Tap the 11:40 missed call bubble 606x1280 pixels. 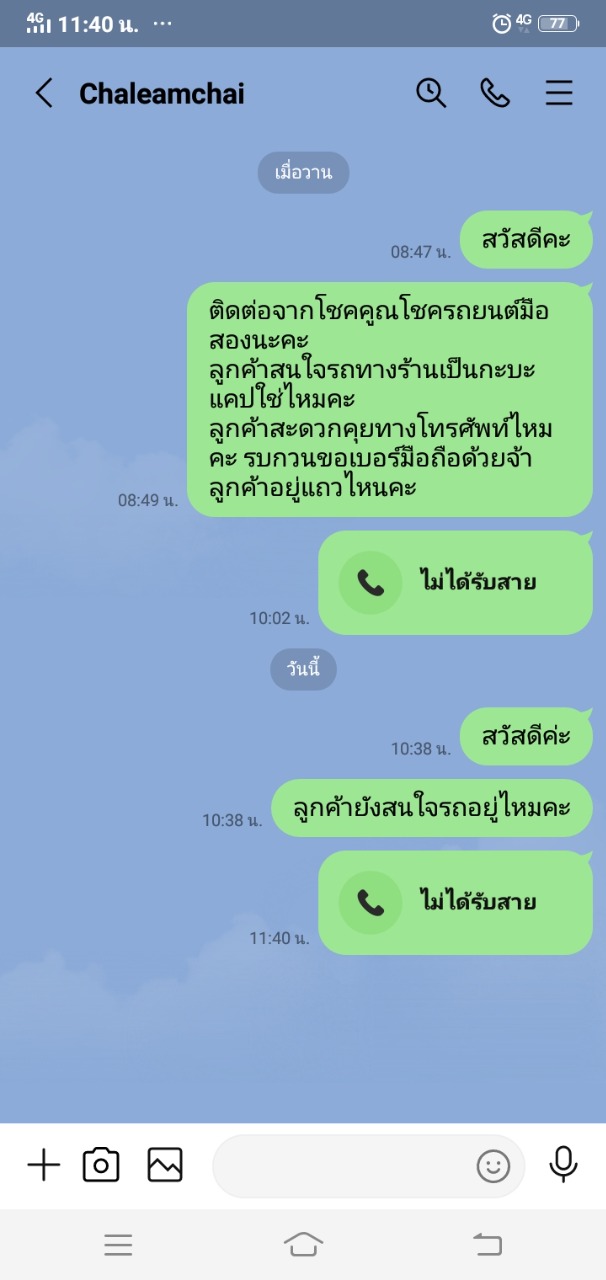coord(456,902)
